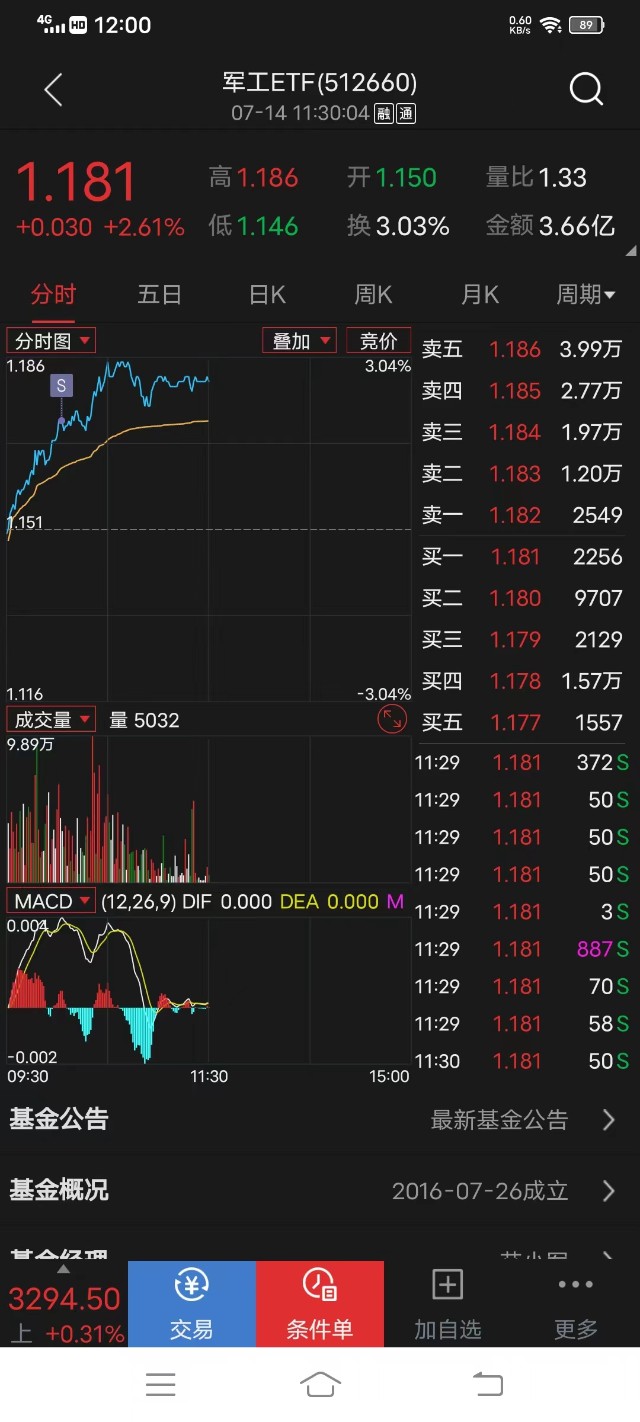Open the 更多 more options menu
The height and width of the screenshot is (1422, 640).
(x=576, y=1304)
